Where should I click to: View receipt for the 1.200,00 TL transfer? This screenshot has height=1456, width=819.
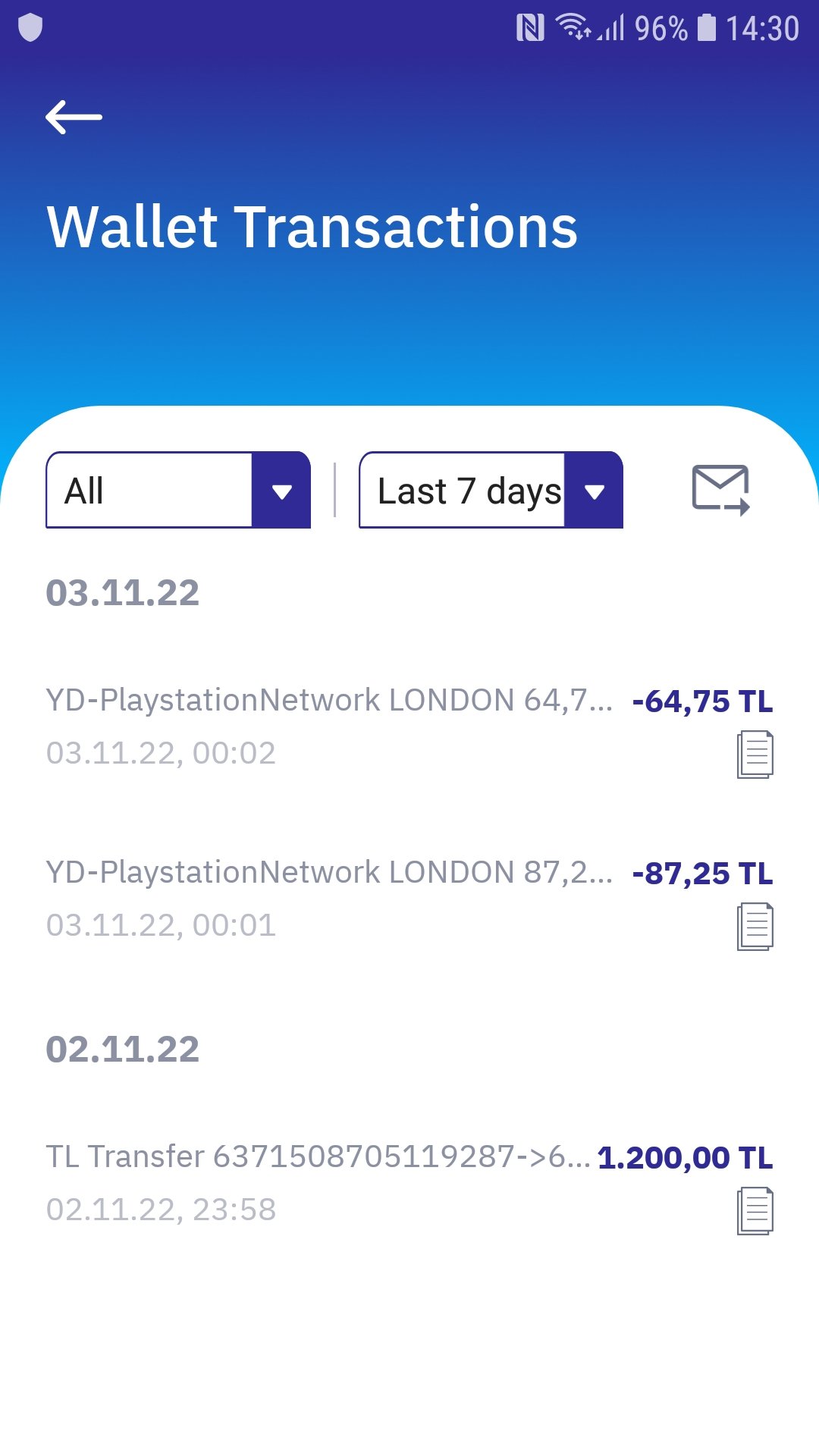755,1211
